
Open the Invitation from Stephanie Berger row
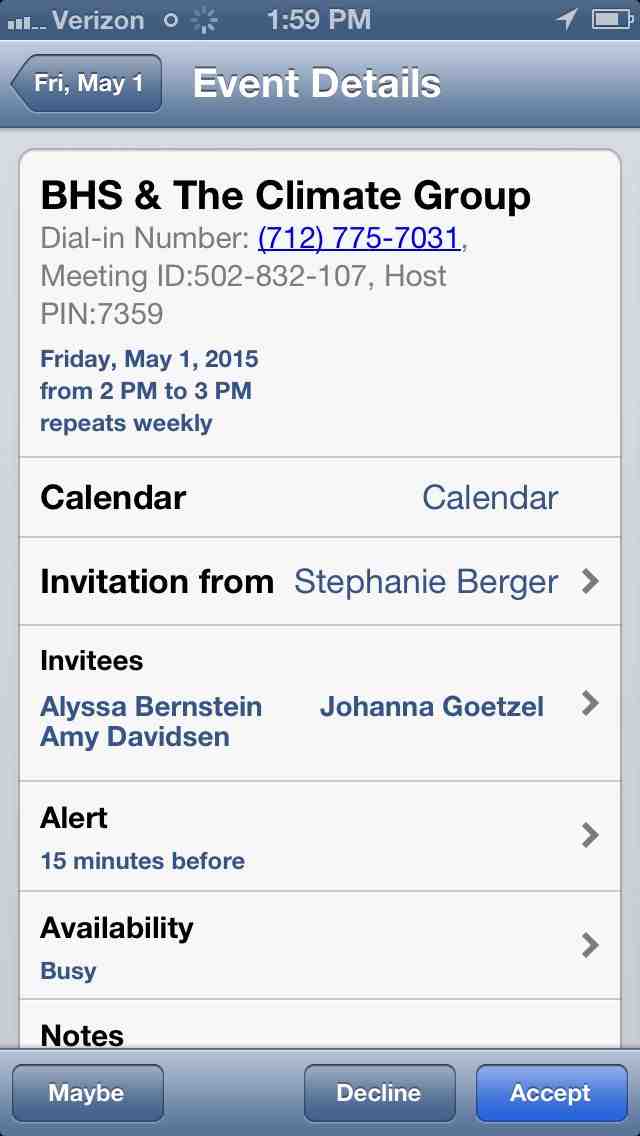tap(320, 582)
